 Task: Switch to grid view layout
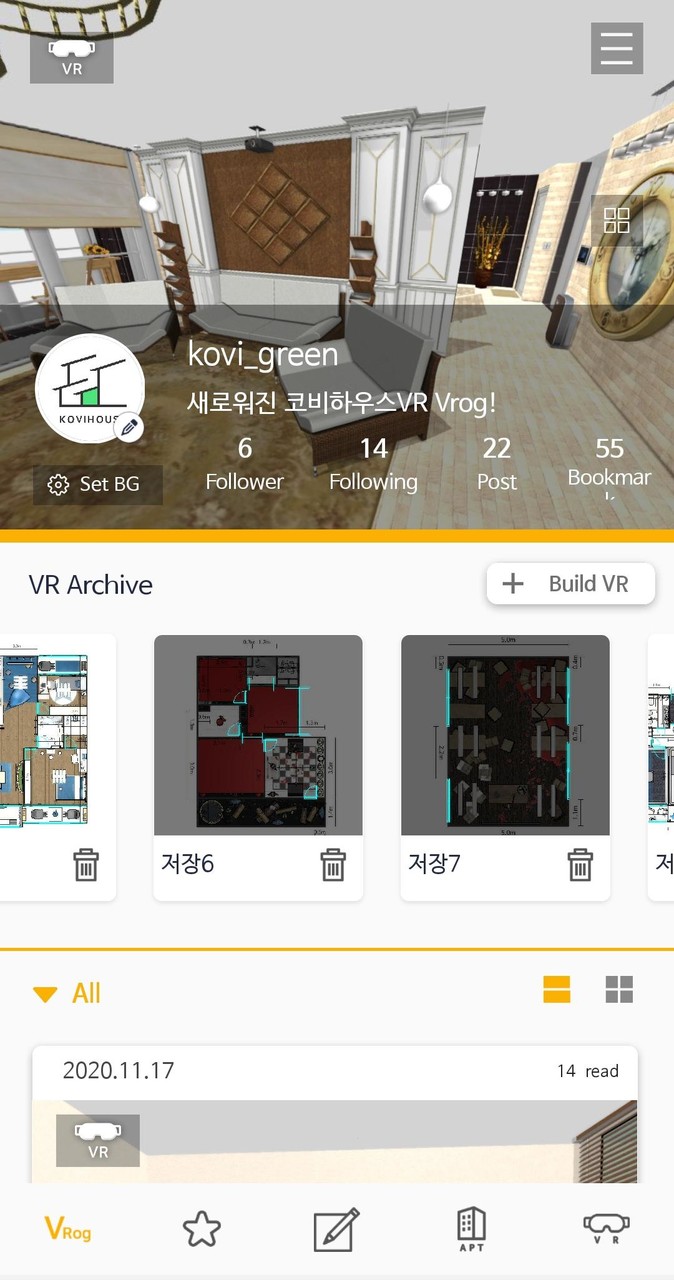point(619,989)
